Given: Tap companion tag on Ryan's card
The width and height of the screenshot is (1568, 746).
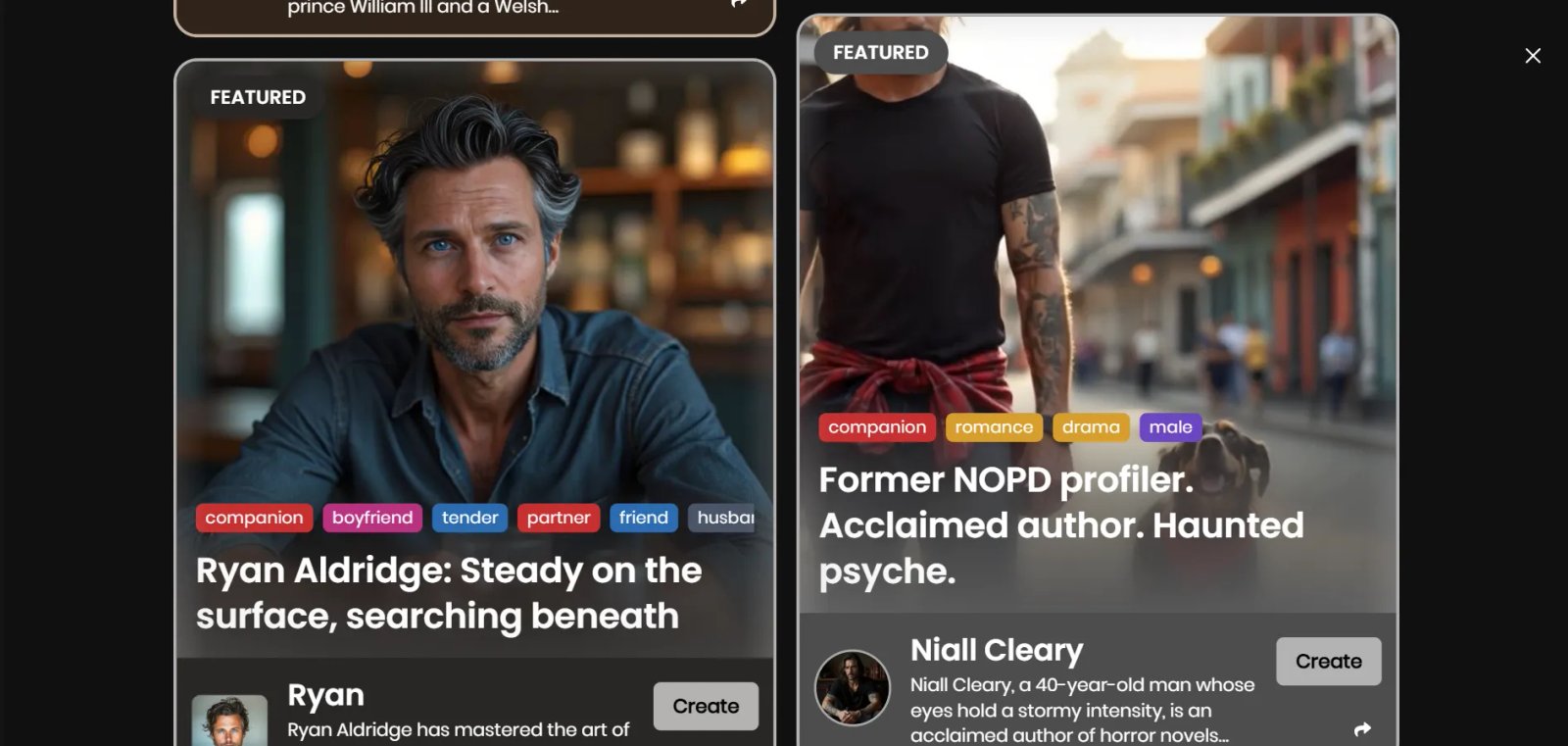Looking at the screenshot, I should 254,518.
